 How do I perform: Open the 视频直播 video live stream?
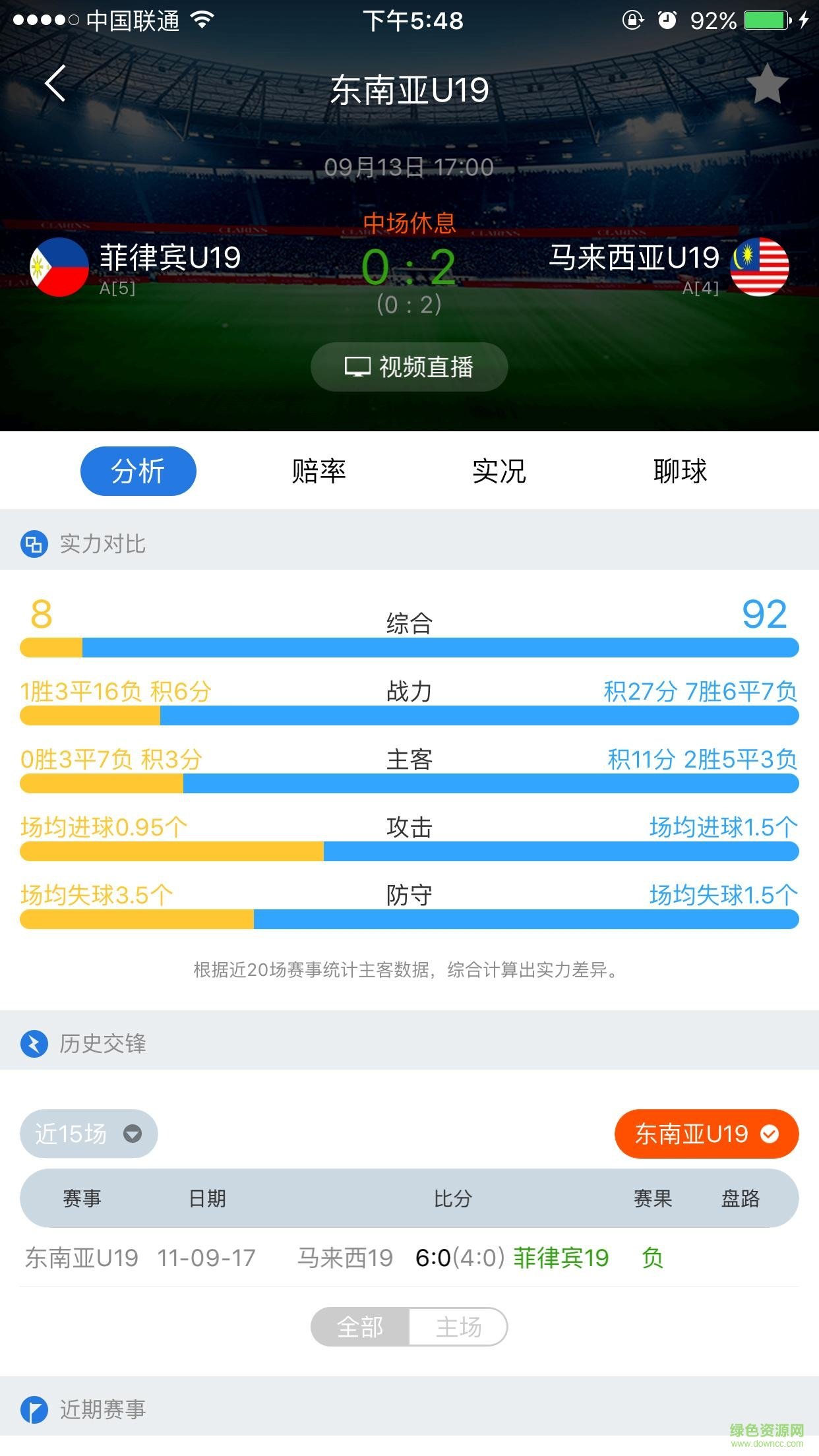click(x=409, y=367)
